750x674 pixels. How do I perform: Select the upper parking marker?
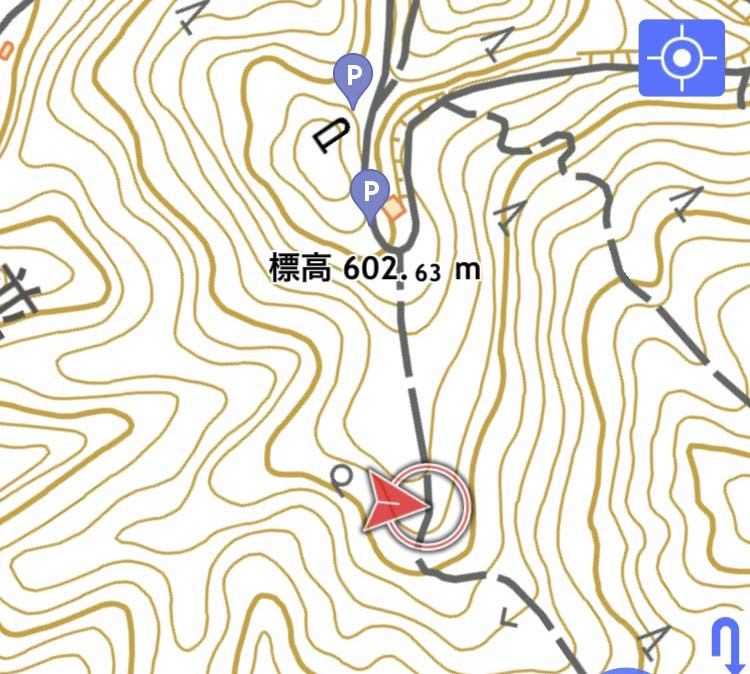click(353, 77)
